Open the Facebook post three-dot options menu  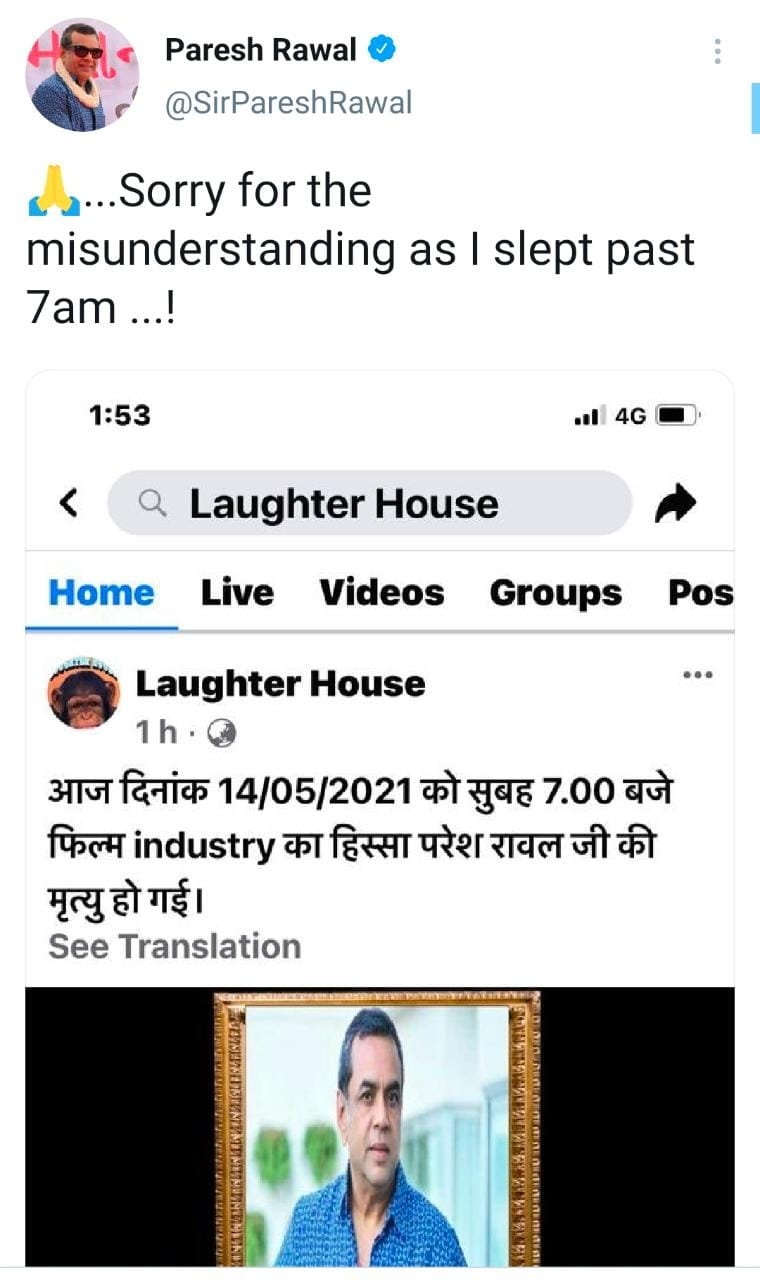click(697, 674)
